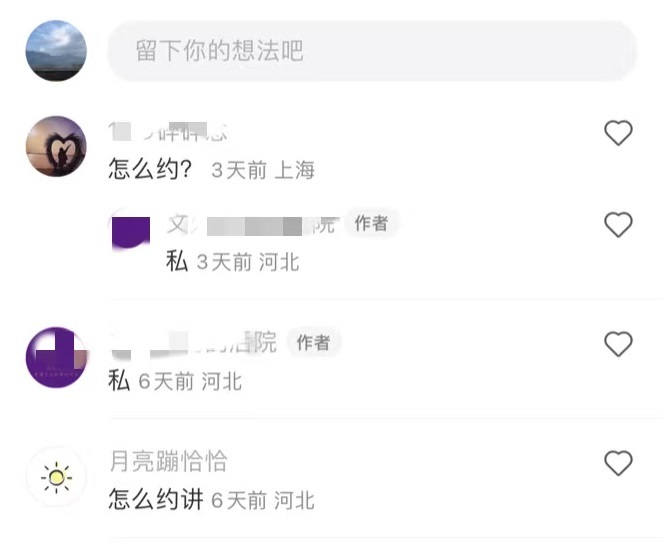
Task: Like 月亮蹦恰恰's comment 怎么约讲
Action: (x=619, y=463)
